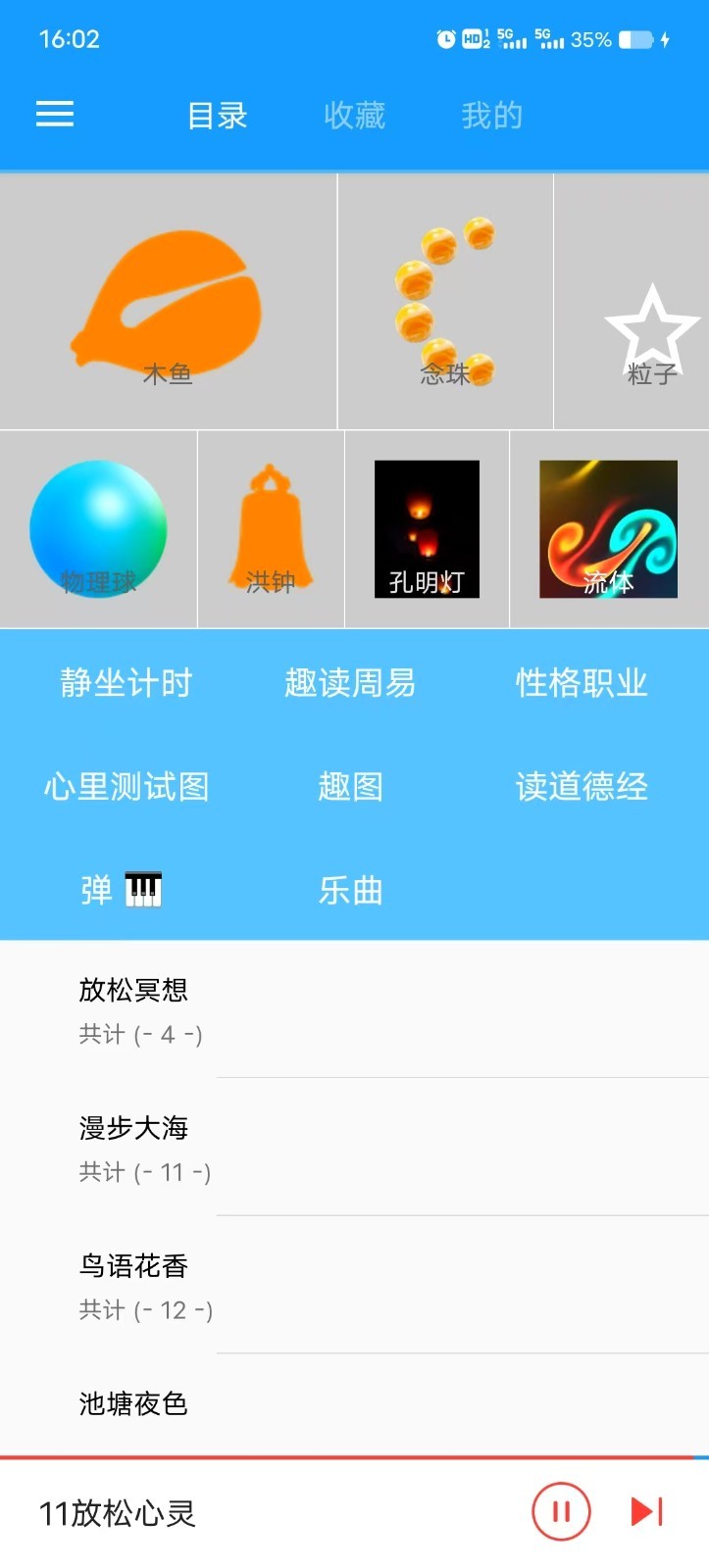Pause the playing track
This screenshot has height=1568, width=709.
[561, 1512]
